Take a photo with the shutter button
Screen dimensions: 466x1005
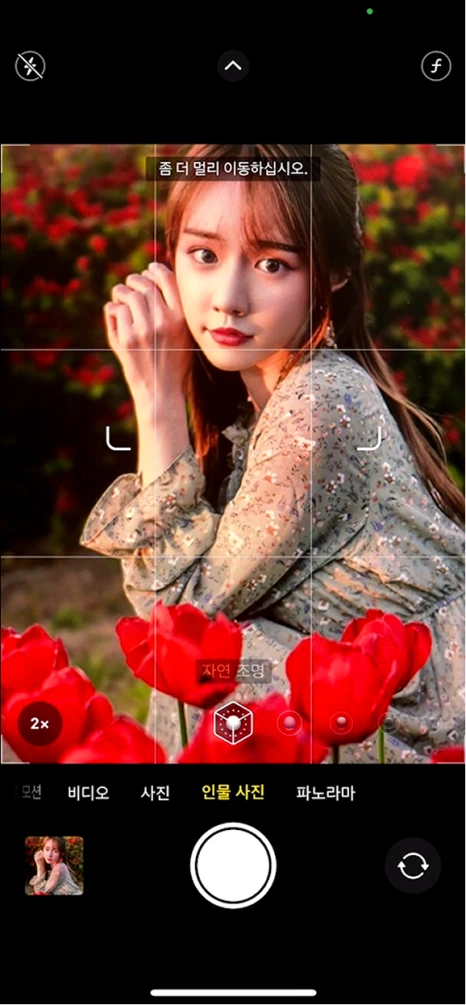(x=233, y=865)
